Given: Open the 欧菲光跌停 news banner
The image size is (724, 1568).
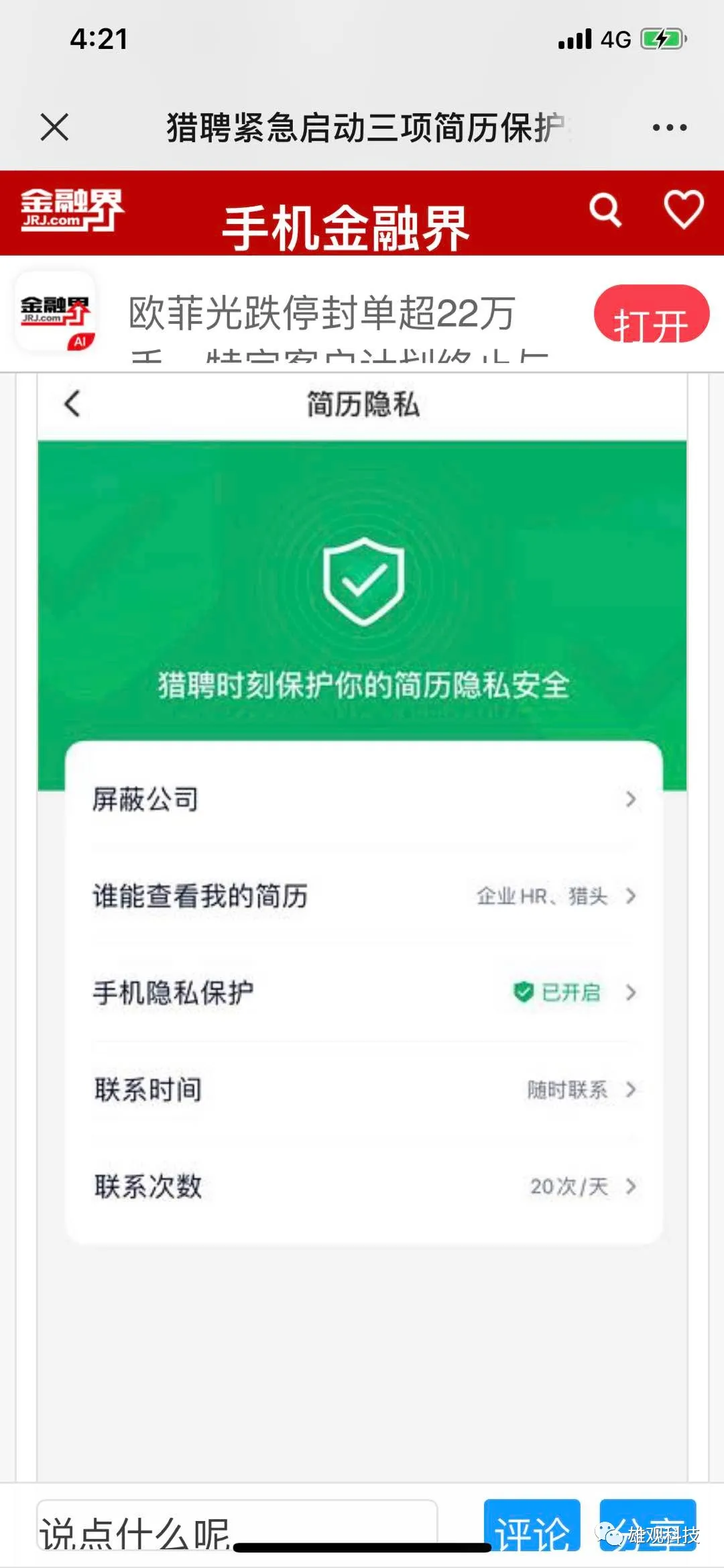Looking at the screenshot, I should coord(322,315).
